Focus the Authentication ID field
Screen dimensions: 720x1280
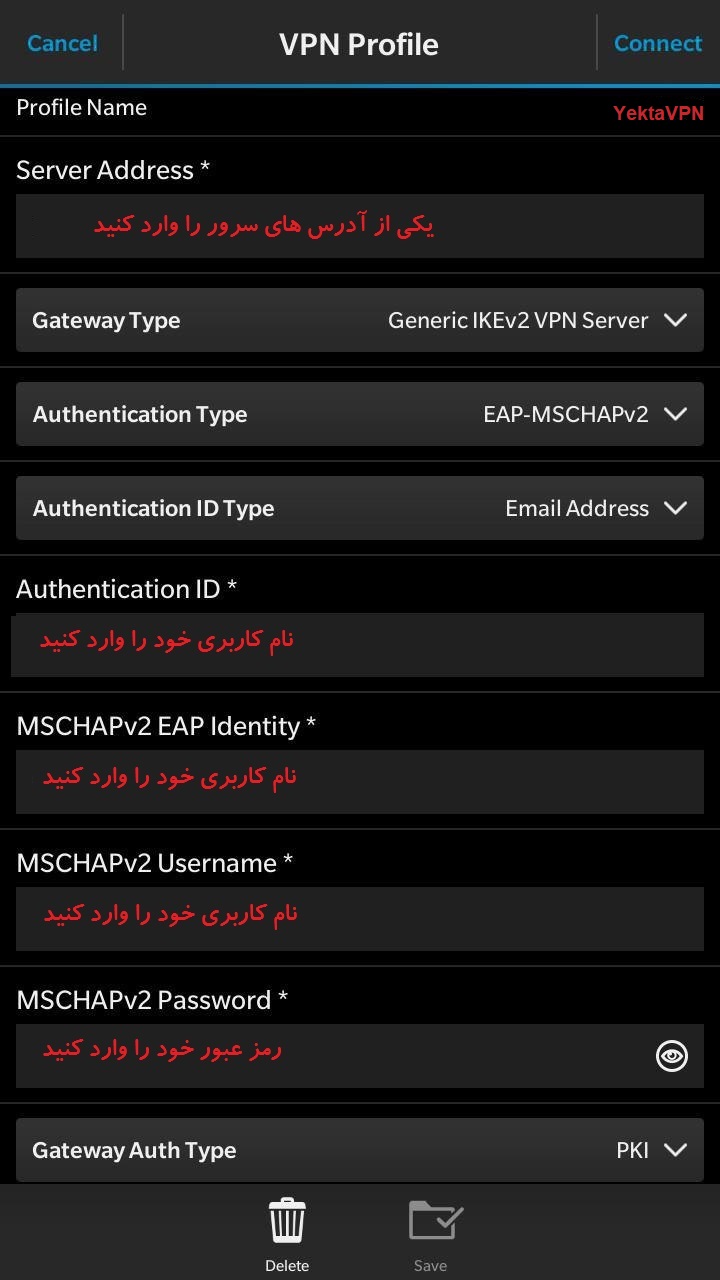tap(360, 644)
